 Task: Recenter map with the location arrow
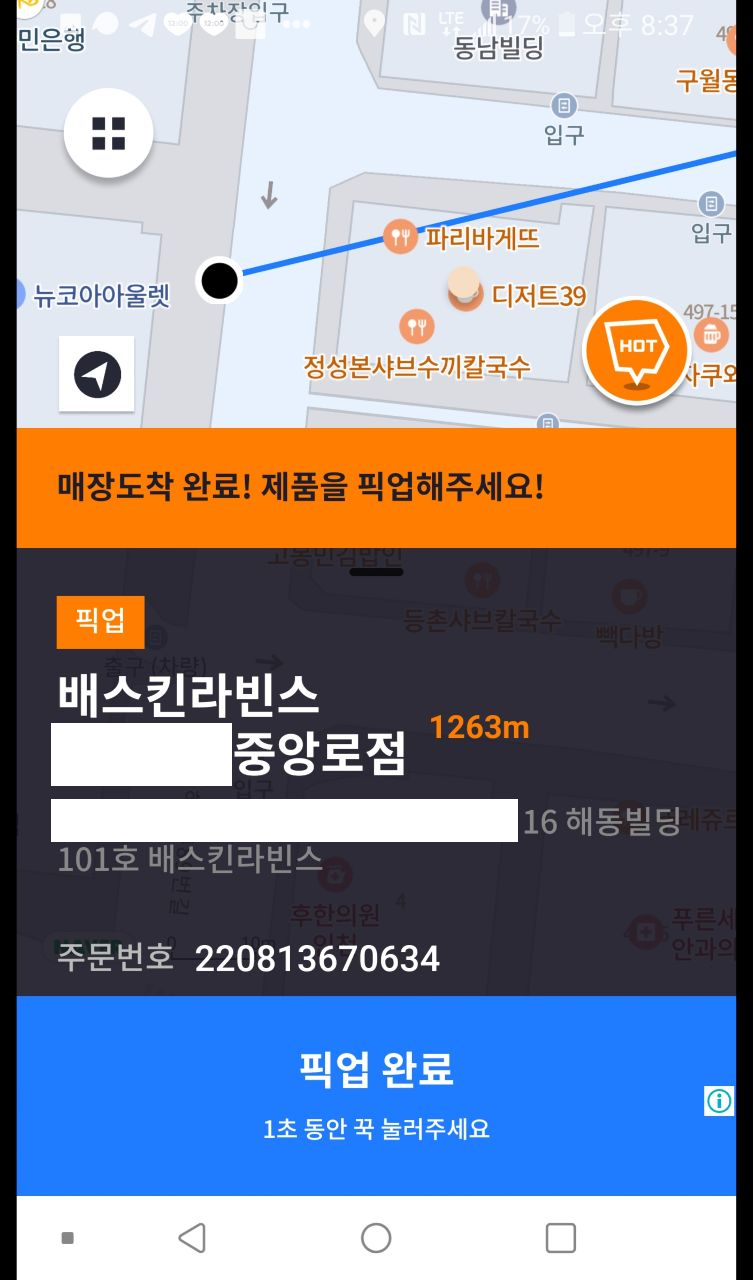97,374
